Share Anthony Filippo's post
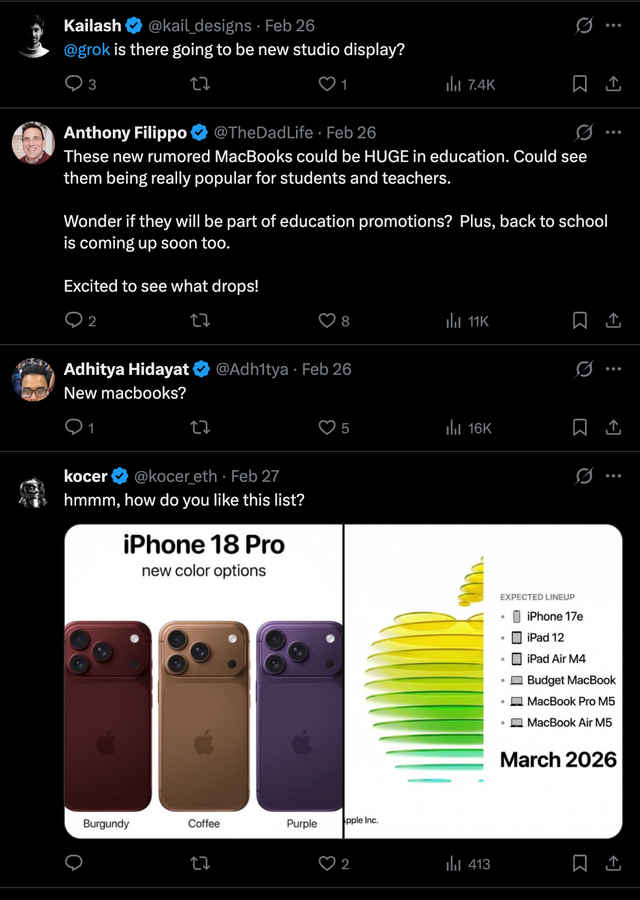This screenshot has width=640, height=900. coord(613,321)
